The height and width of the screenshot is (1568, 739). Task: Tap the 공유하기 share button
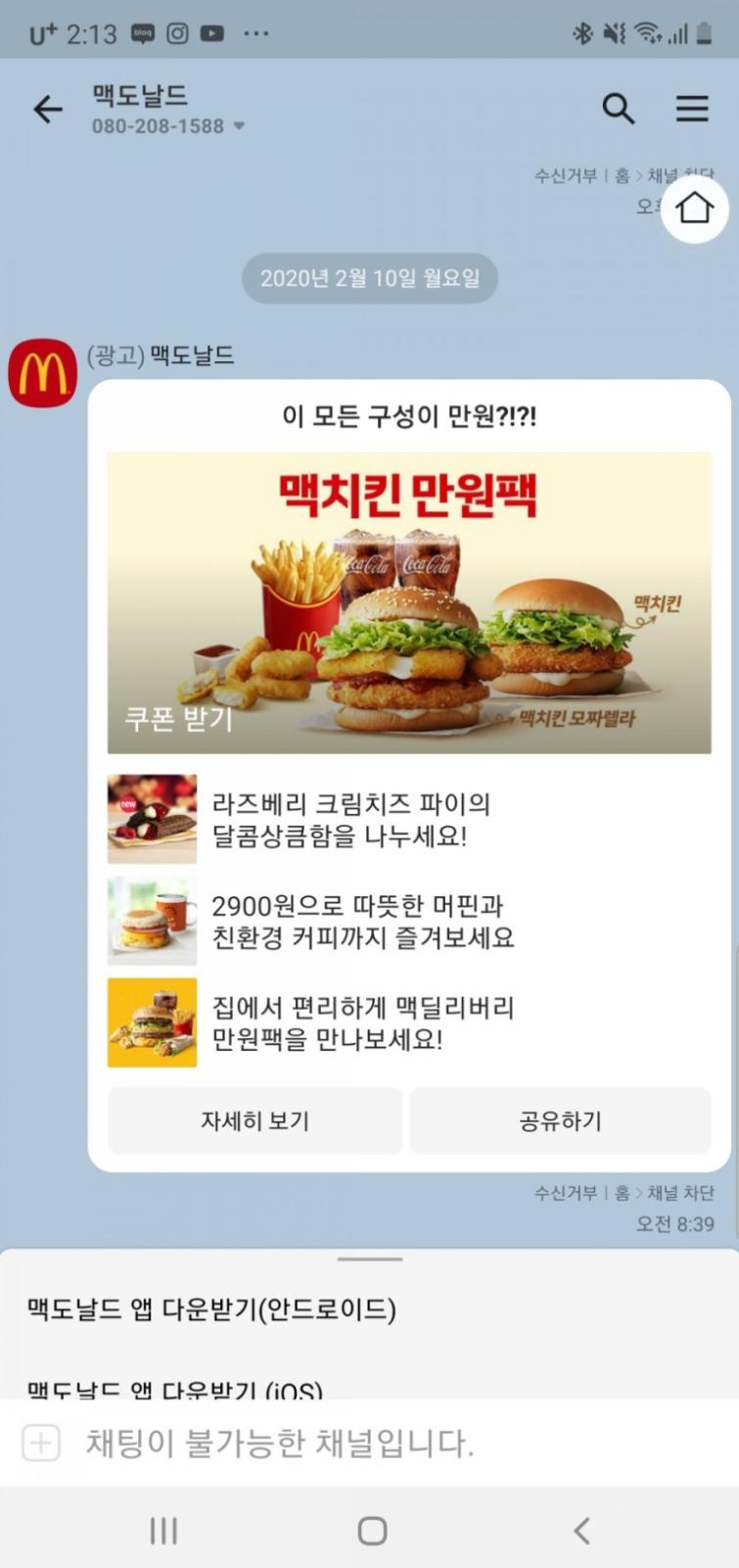(x=560, y=1120)
